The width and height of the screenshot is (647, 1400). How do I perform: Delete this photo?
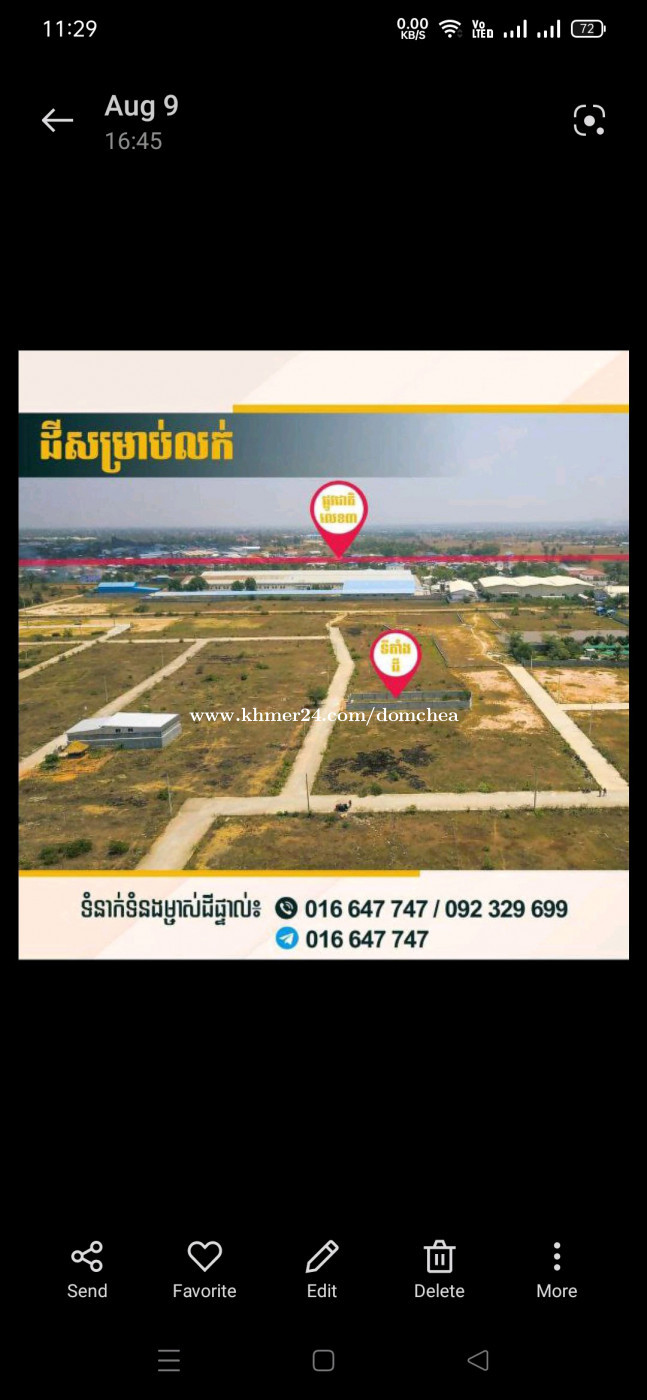click(439, 1270)
